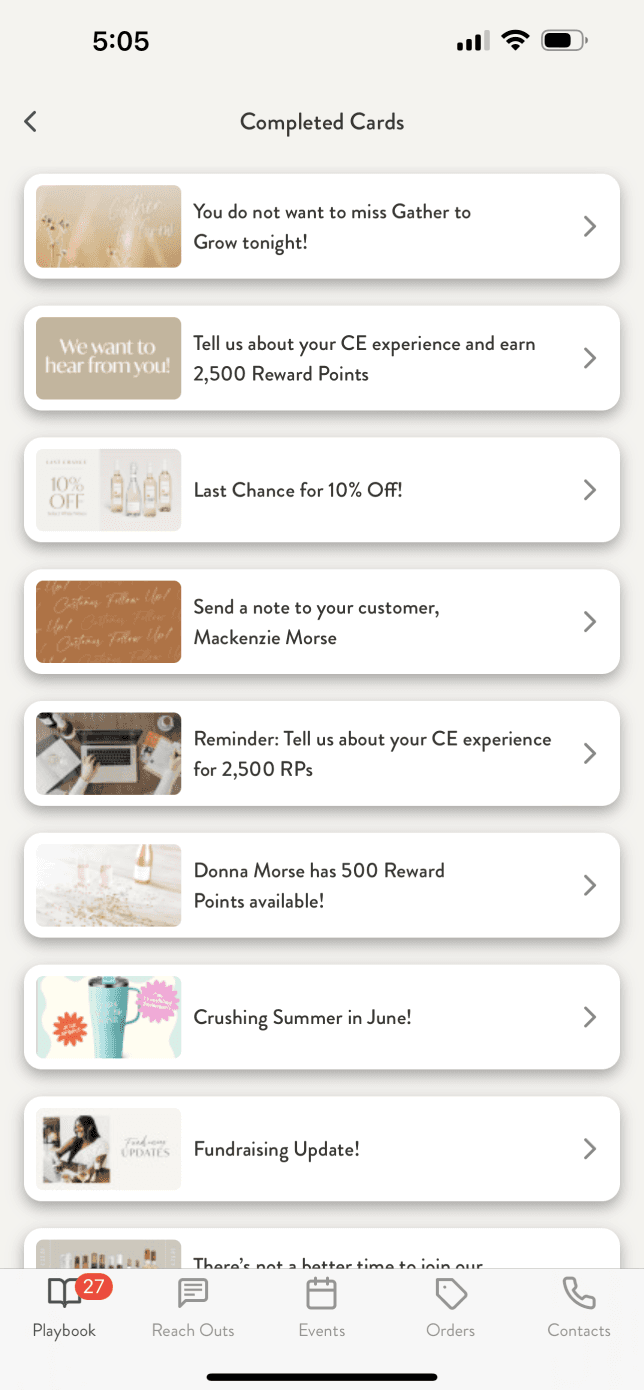Switch to the Events tab
This screenshot has height=1390, width=644.
click(x=321, y=1309)
